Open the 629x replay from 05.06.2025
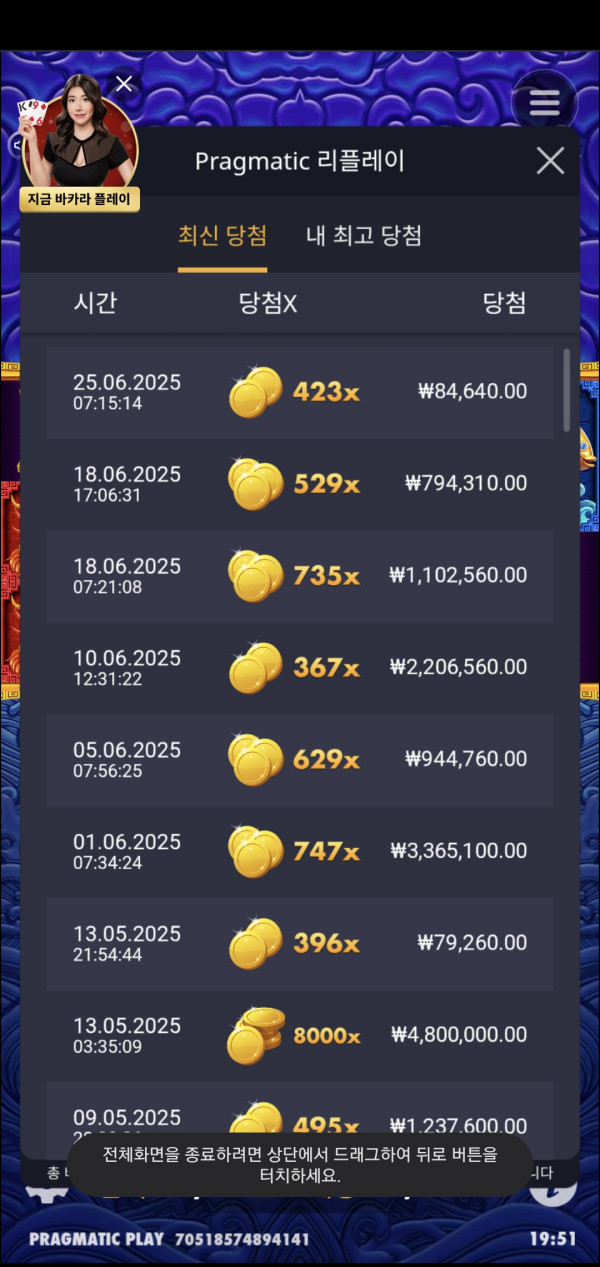The width and height of the screenshot is (600, 1267). click(x=300, y=760)
